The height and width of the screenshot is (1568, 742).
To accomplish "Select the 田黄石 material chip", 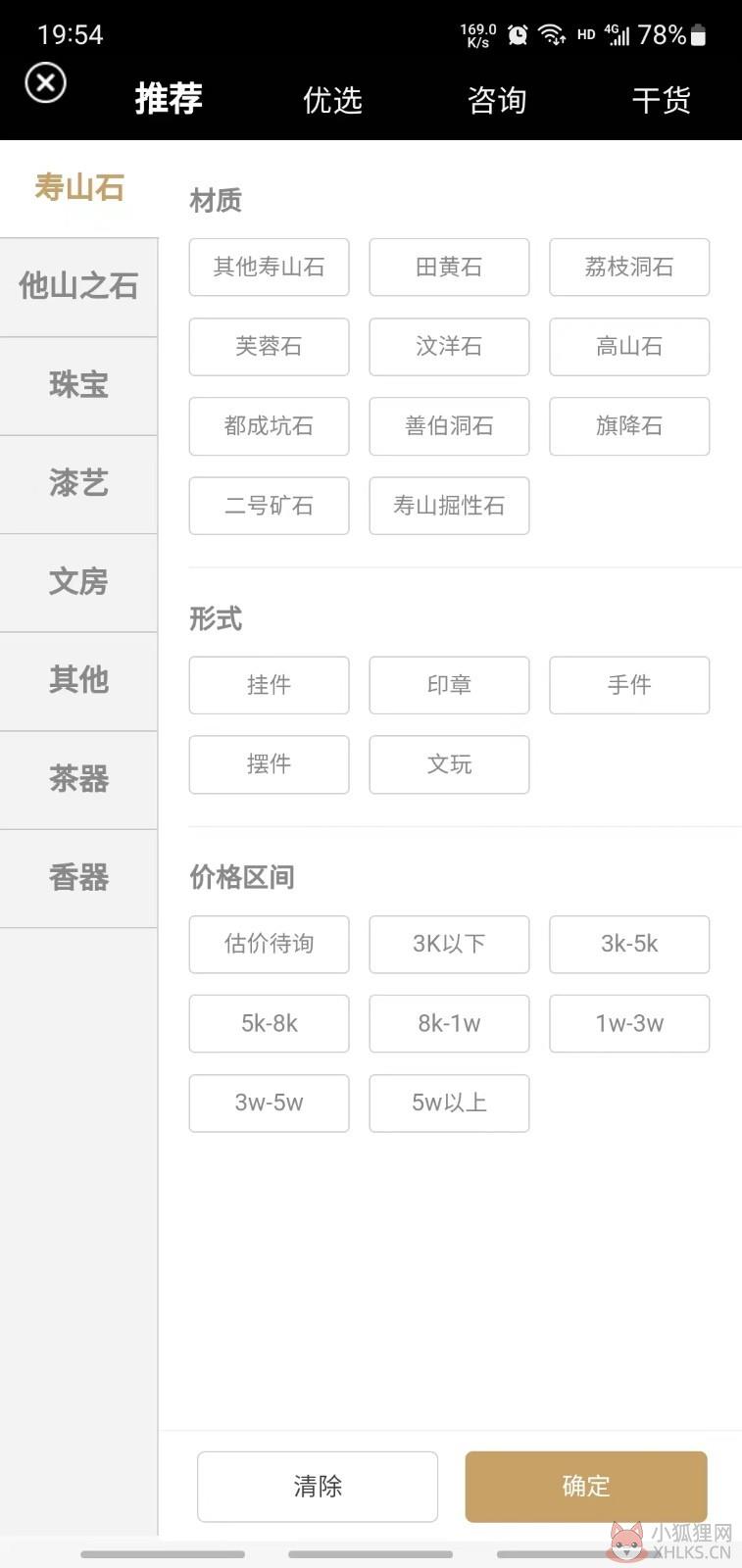I will (x=449, y=267).
